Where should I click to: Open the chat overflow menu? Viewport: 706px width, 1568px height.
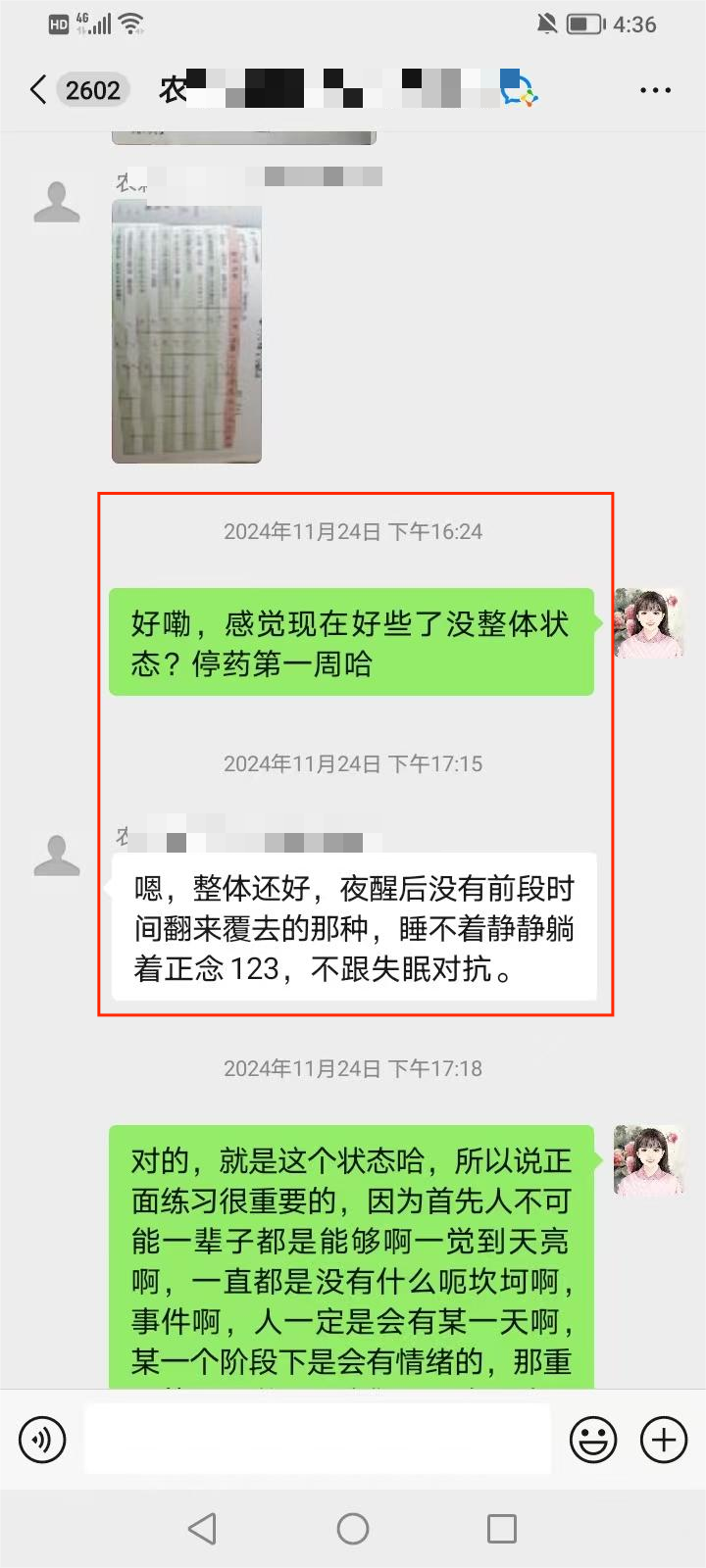pyautogui.click(x=655, y=90)
